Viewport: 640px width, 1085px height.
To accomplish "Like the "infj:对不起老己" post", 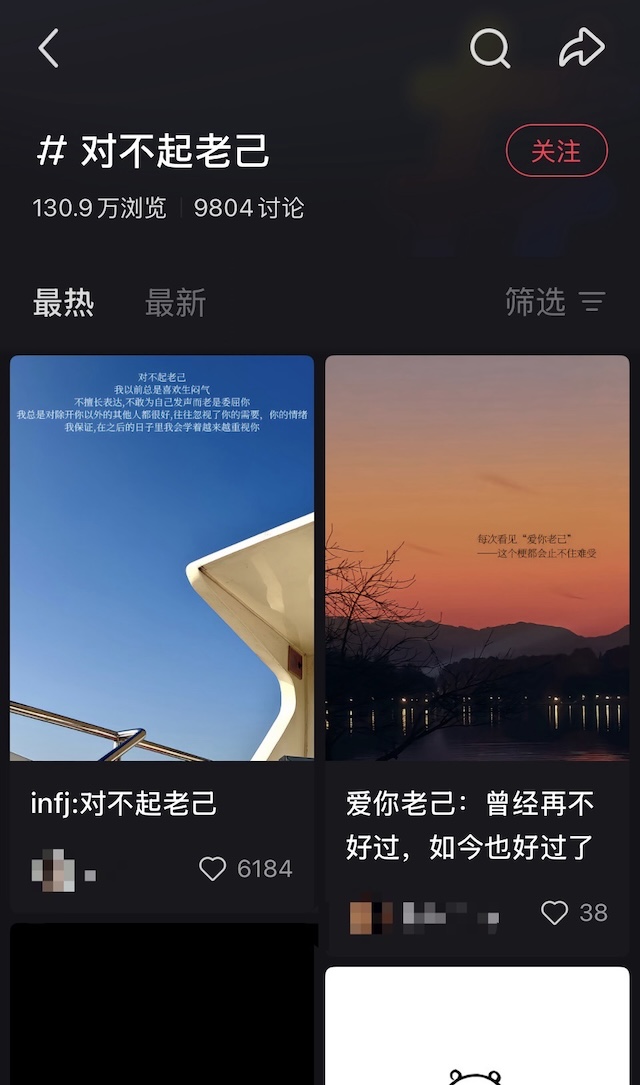I will [213, 869].
